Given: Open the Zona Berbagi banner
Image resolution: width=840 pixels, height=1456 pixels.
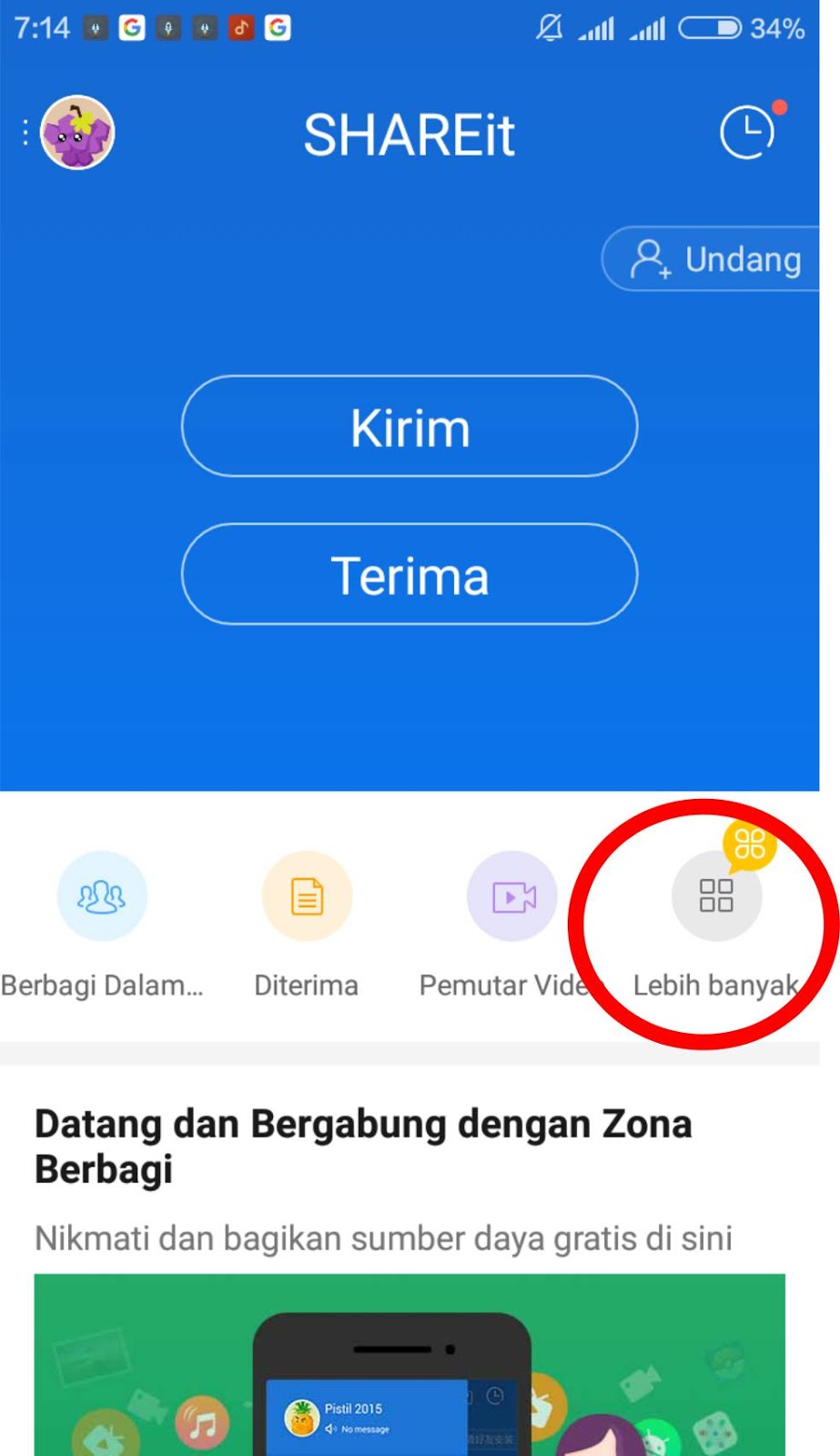Looking at the screenshot, I should [x=410, y=1363].
